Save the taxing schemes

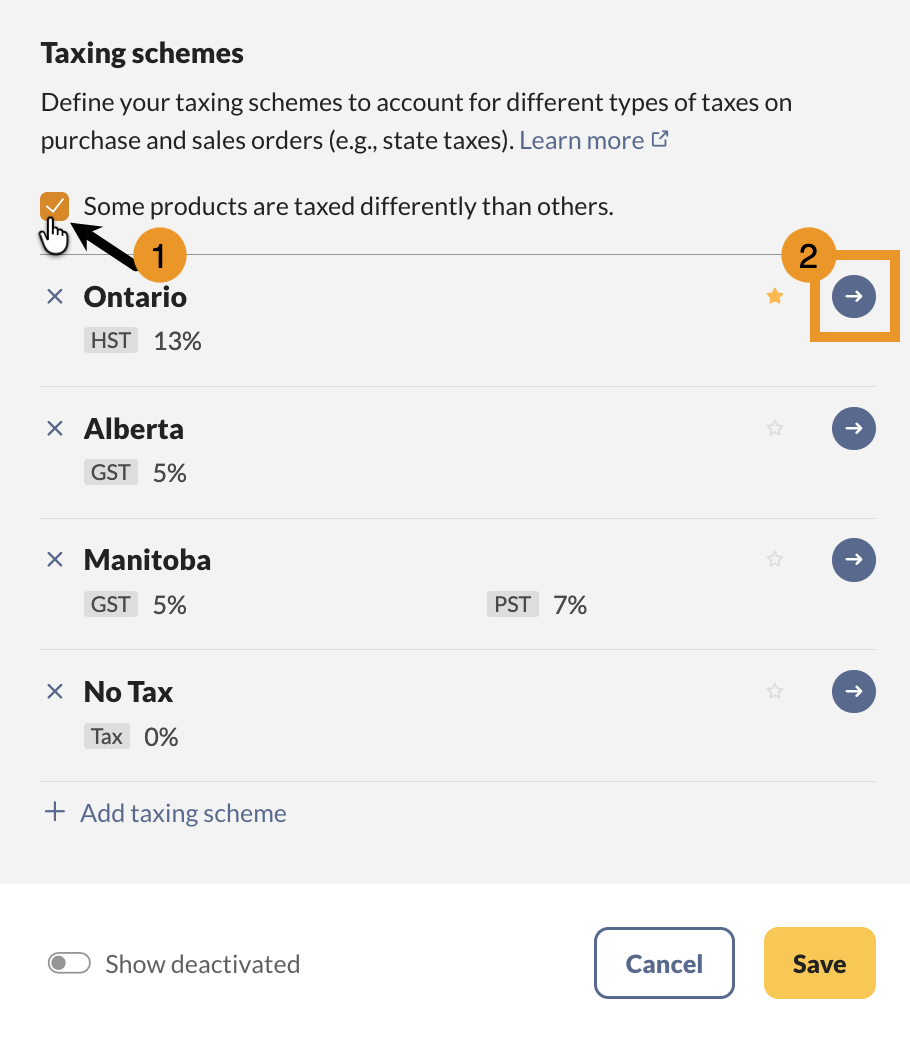pos(819,963)
